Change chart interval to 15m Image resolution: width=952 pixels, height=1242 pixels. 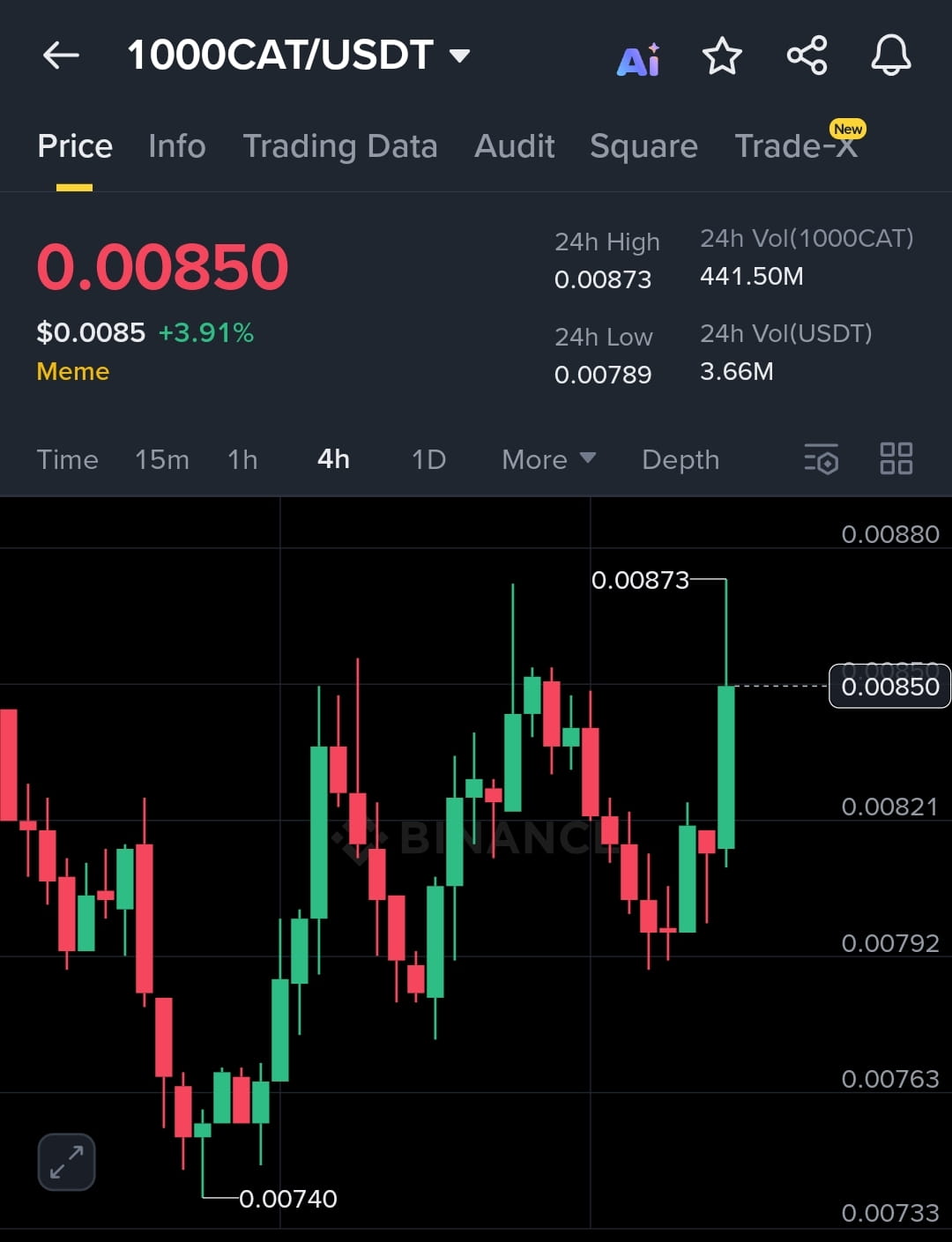click(162, 459)
